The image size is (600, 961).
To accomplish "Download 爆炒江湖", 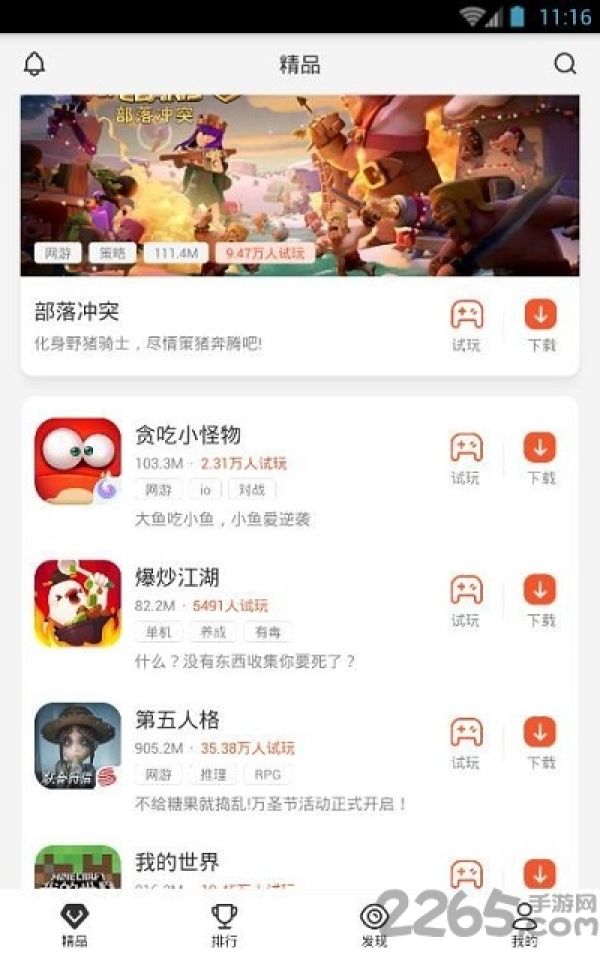I will click(x=541, y=601).
